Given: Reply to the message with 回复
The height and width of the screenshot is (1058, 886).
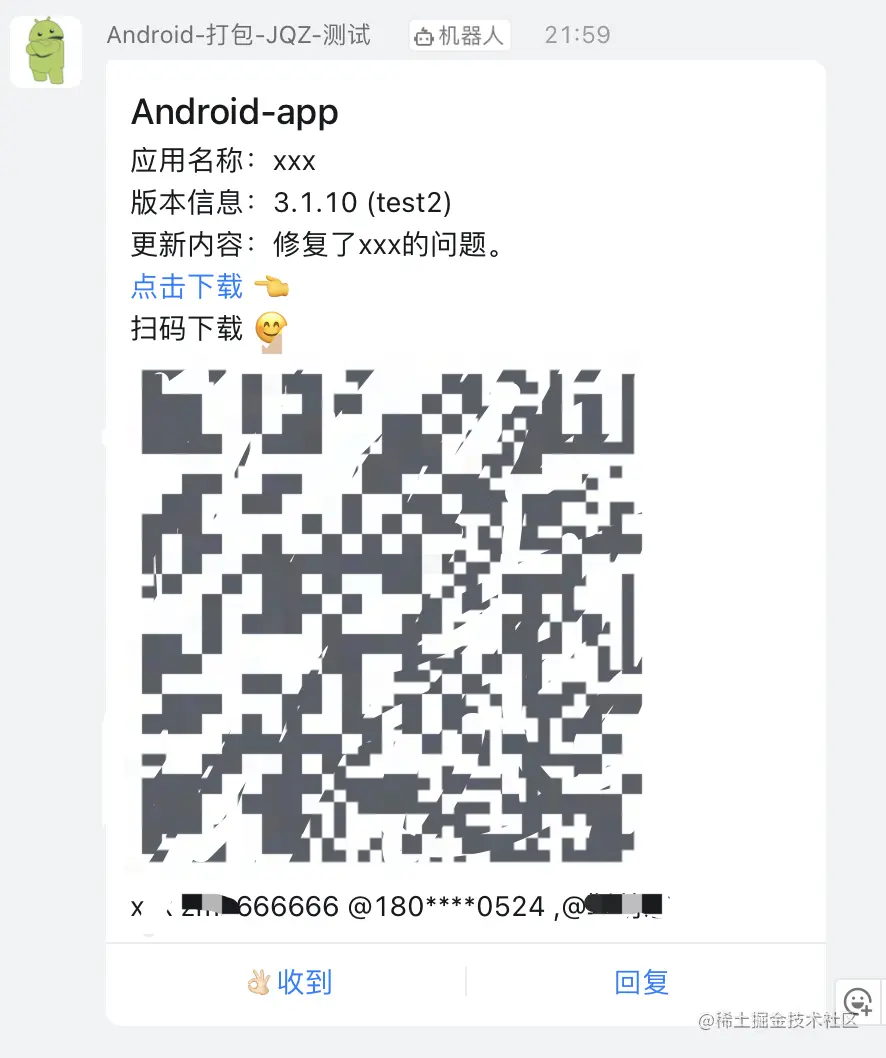Looking at the screenshot, I should point(641,983).
